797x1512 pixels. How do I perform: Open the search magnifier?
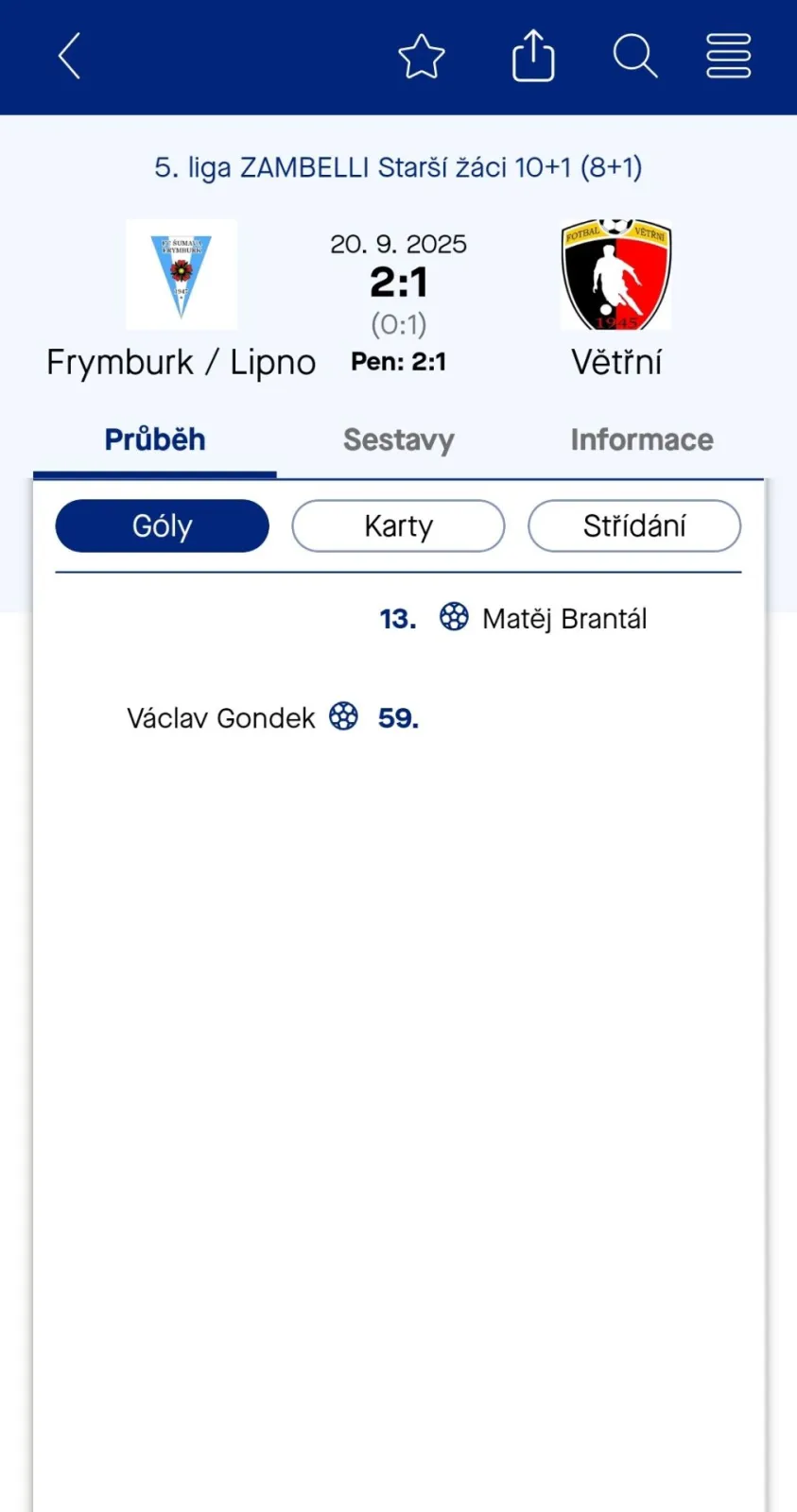click(x=634, y=56)
